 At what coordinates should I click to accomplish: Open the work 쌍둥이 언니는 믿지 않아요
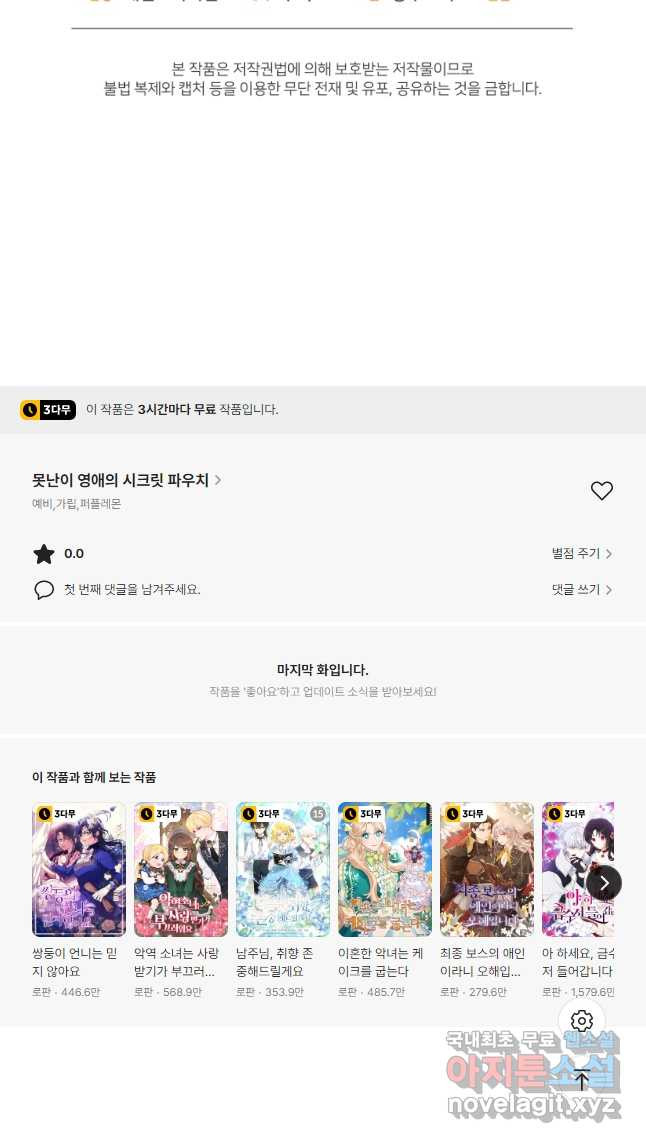click(79, 869)
